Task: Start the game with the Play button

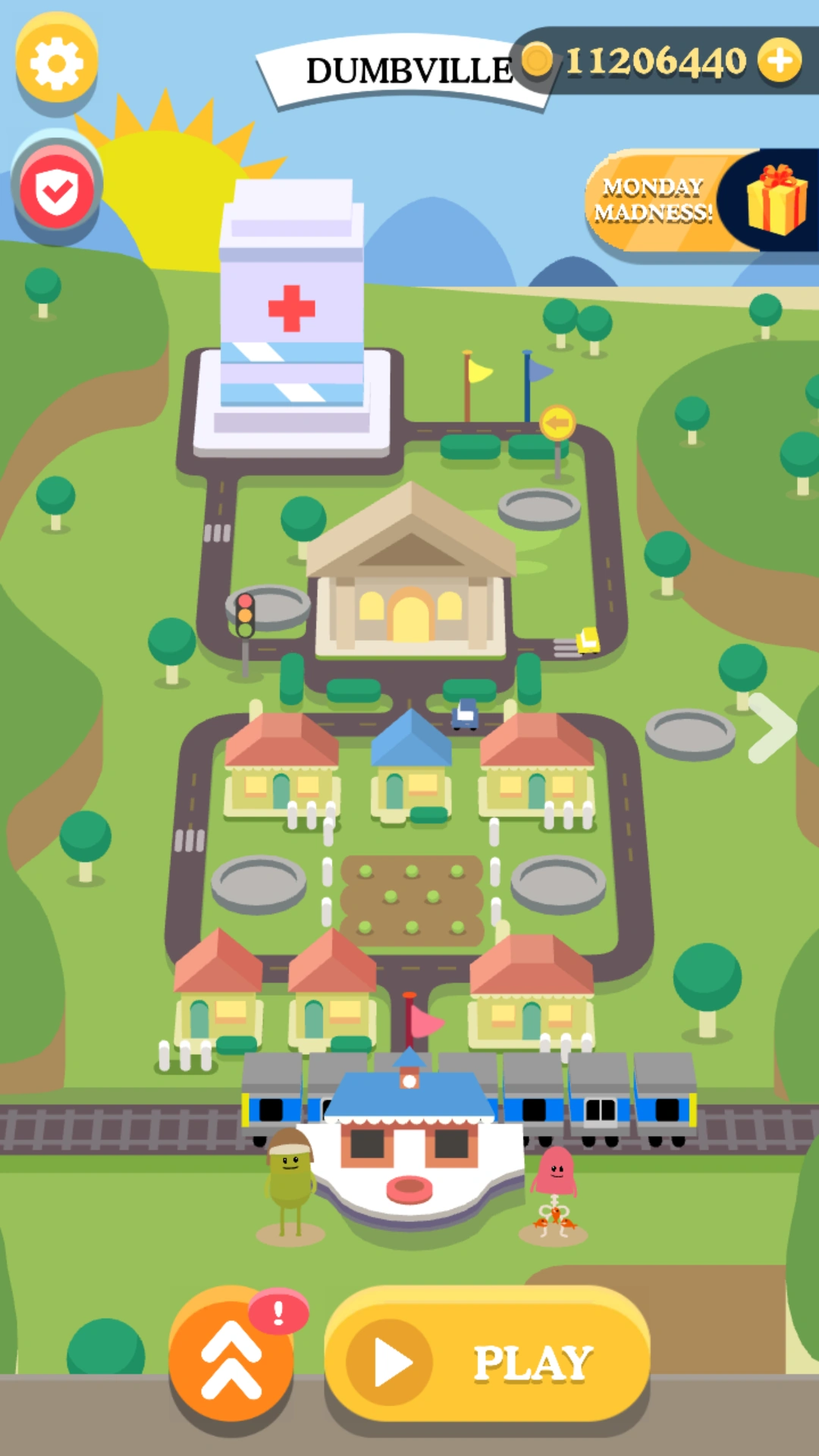Action: click(x=487, y=1361)
